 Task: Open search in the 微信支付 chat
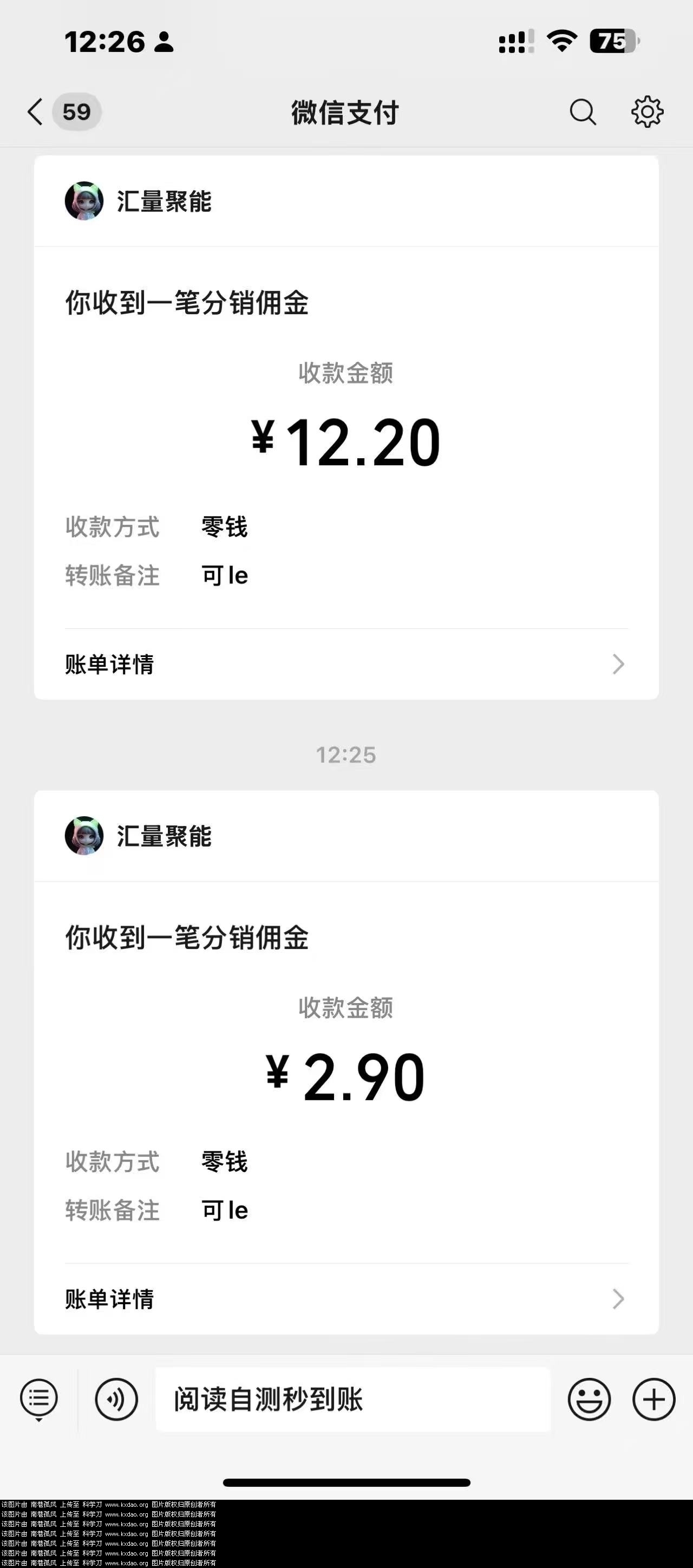[582, 112]
